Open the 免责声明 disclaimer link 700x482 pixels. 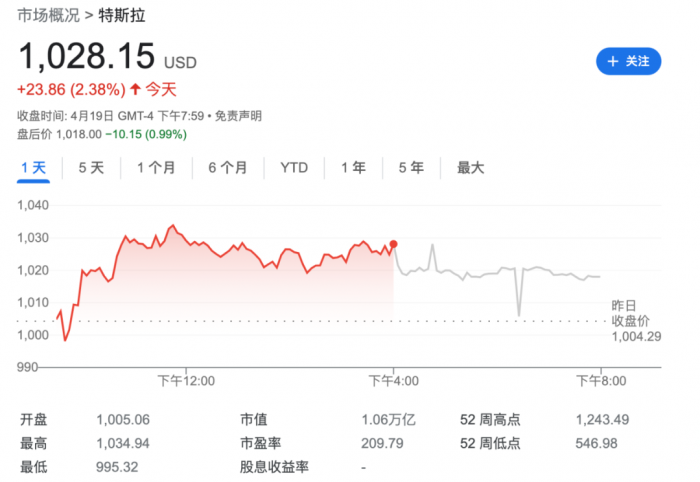tap(238, 116)
